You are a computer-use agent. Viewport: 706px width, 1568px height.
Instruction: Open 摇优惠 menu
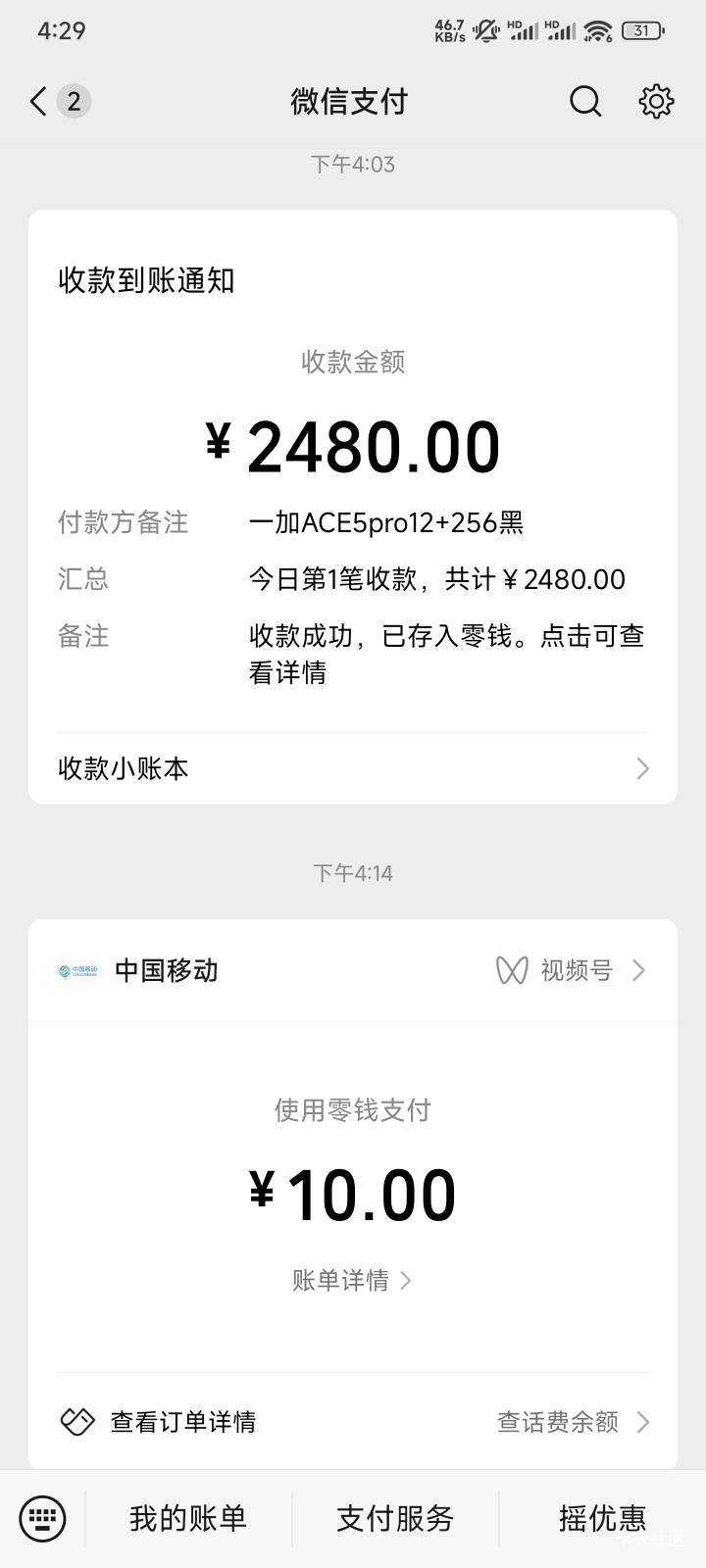click(x=602, y=1518)
